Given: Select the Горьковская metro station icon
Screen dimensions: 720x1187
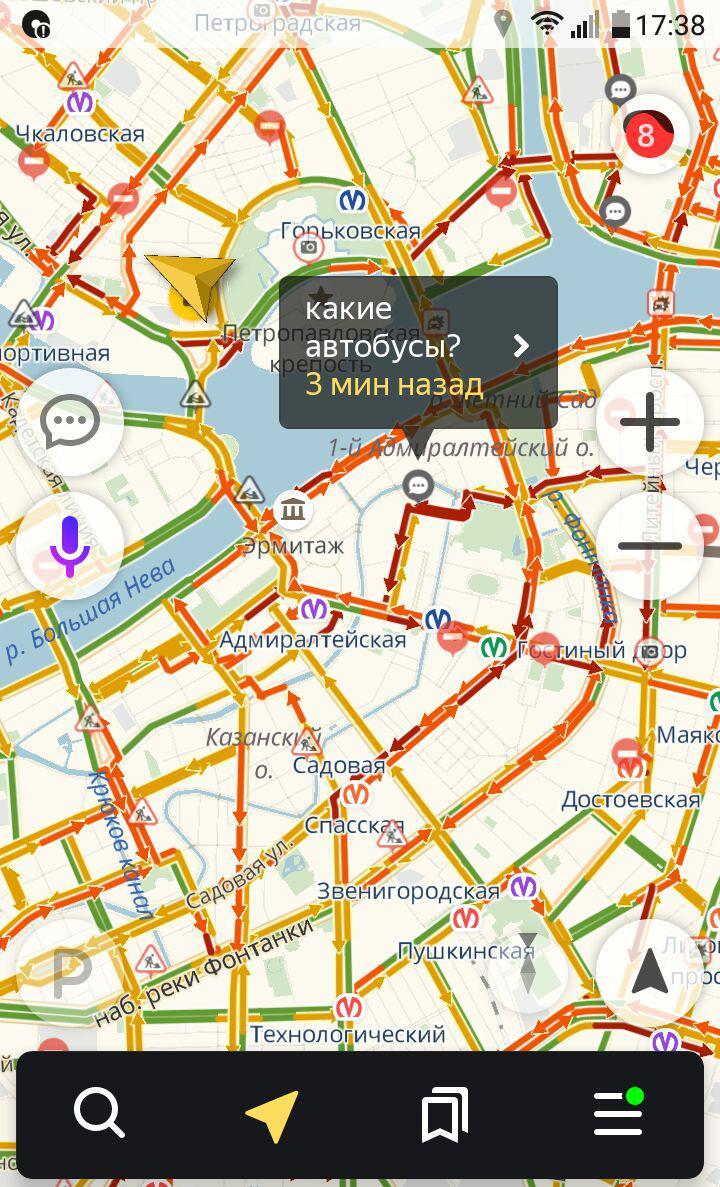Looking at the screenshot, I should (352, 200).
